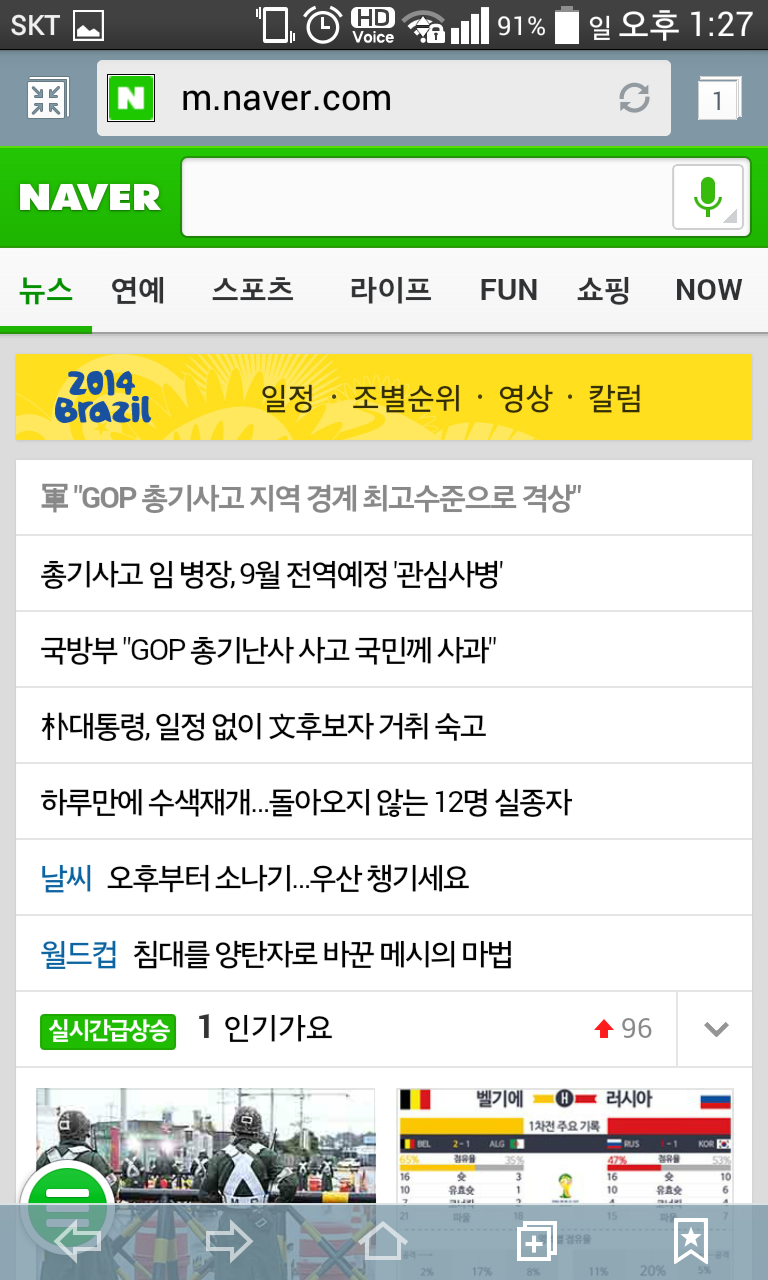Switch to the 스포츠 tab
768x1280 pixels.
[x=253, y=290]
